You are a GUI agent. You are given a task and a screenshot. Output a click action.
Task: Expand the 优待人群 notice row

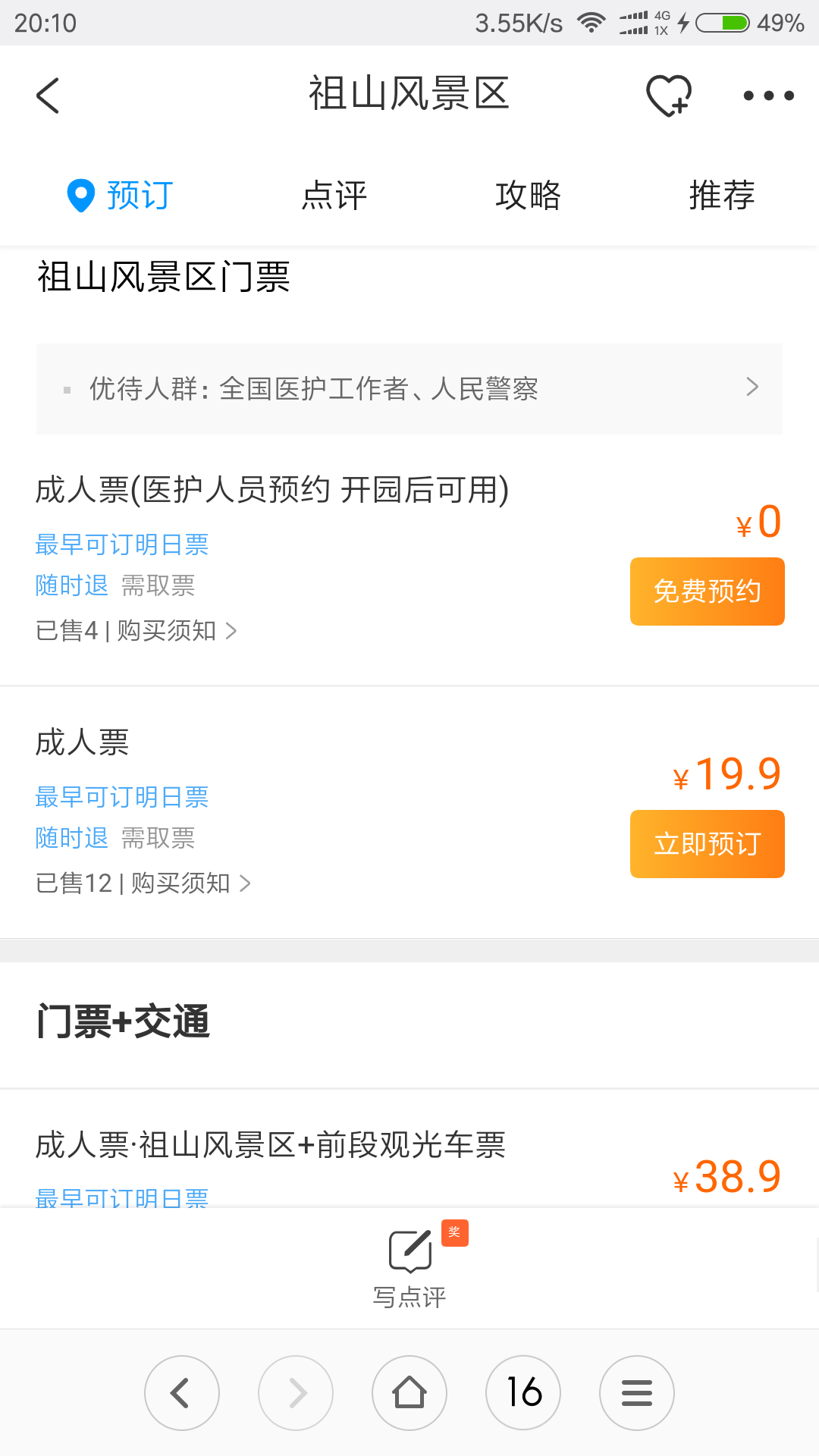tap(409, 389)
